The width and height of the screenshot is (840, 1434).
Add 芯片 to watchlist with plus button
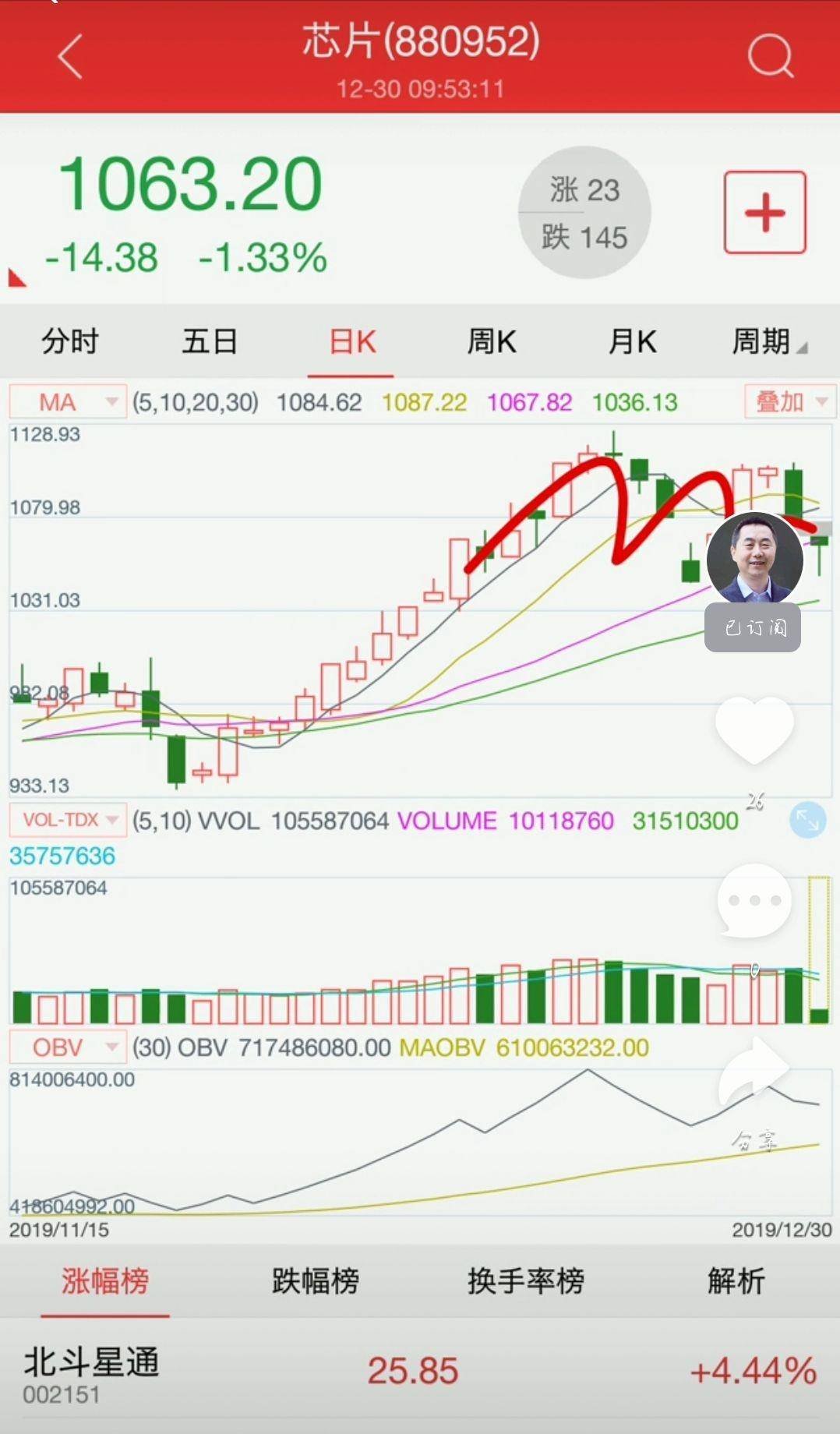tap(764, 213)
